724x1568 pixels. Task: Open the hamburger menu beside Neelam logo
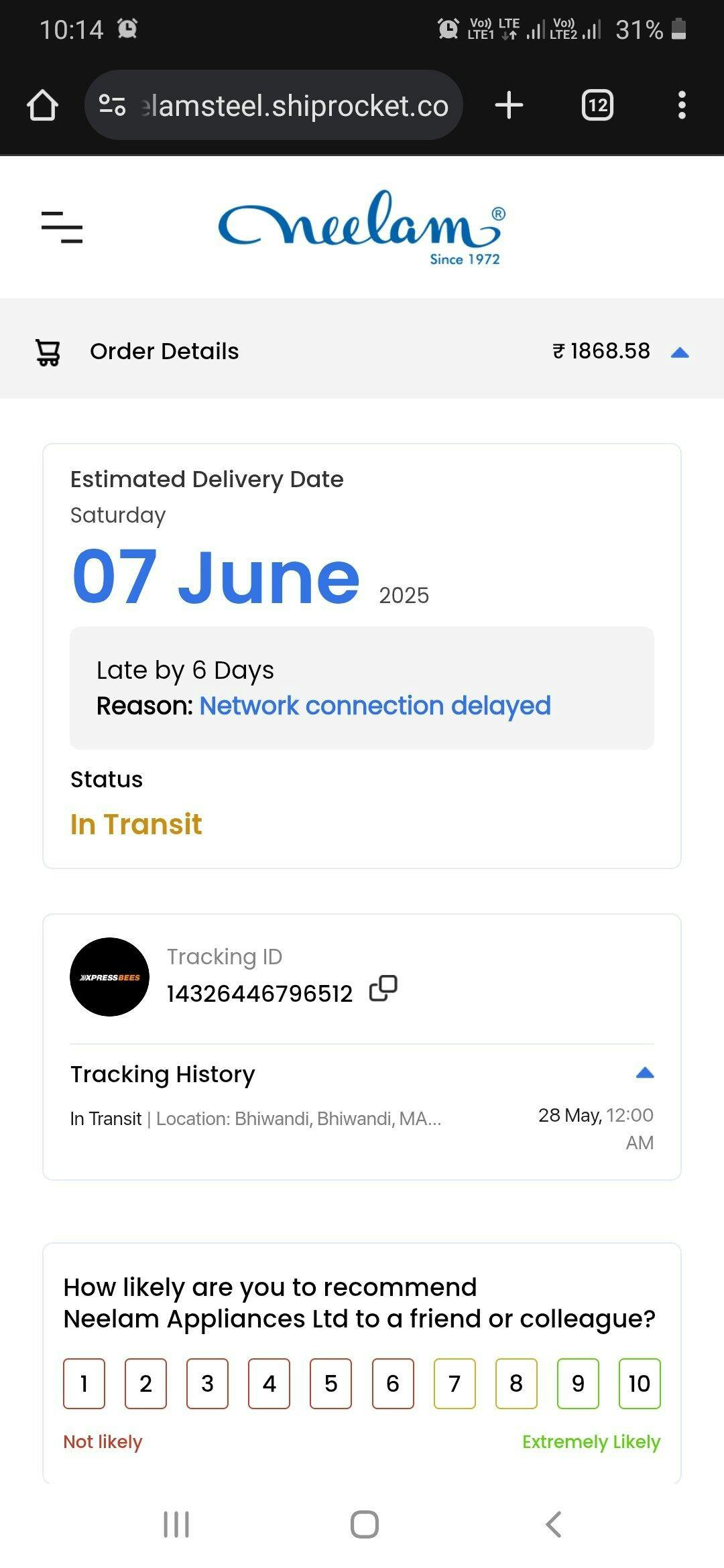62,227
